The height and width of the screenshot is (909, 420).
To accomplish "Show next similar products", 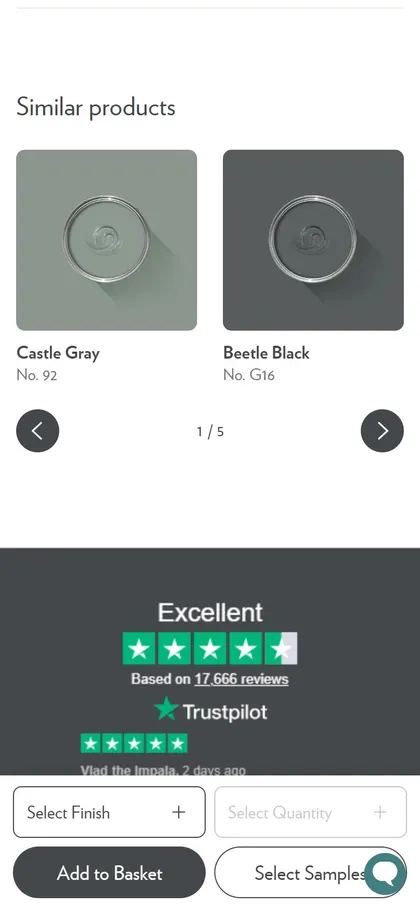I will tap(382, 431).
